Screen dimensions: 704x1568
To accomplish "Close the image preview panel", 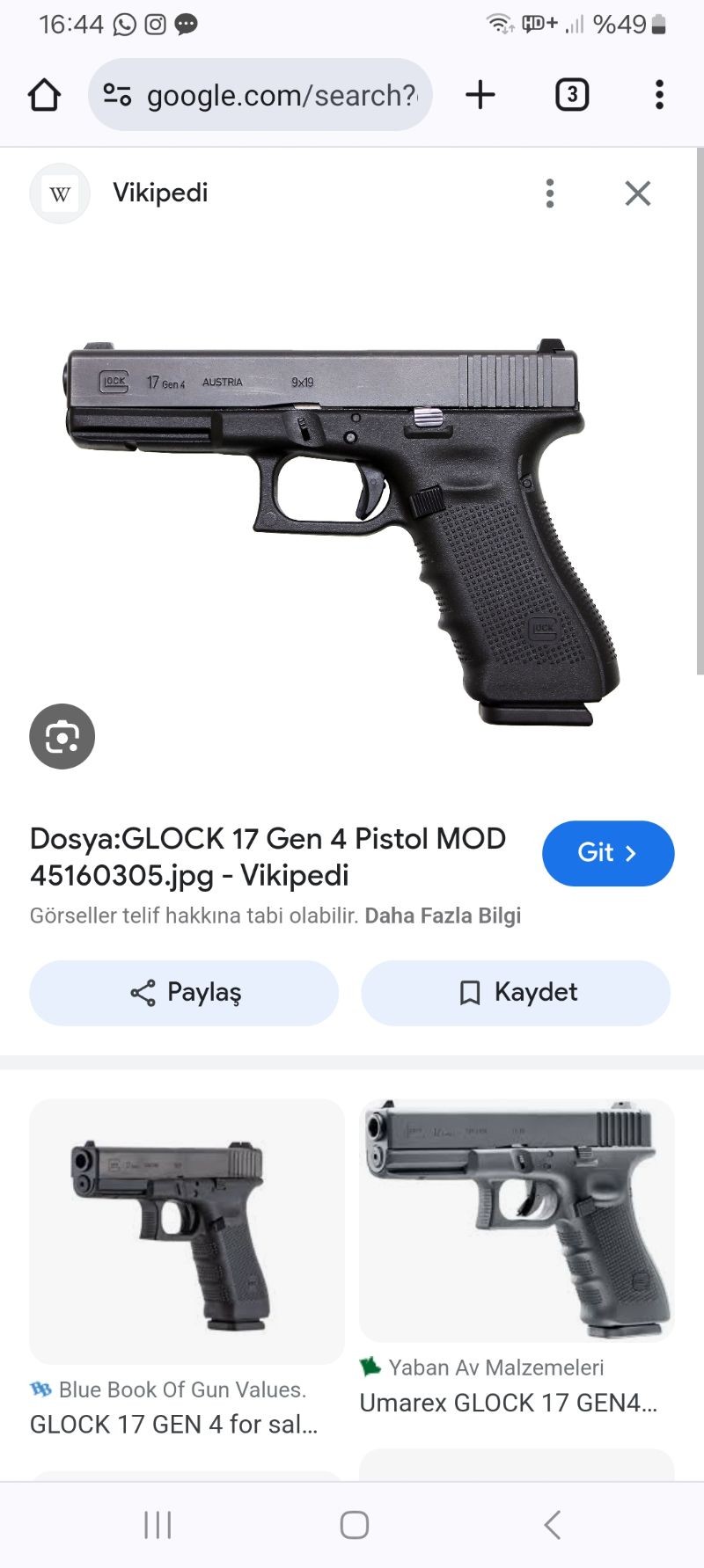I will pos(638,193).
